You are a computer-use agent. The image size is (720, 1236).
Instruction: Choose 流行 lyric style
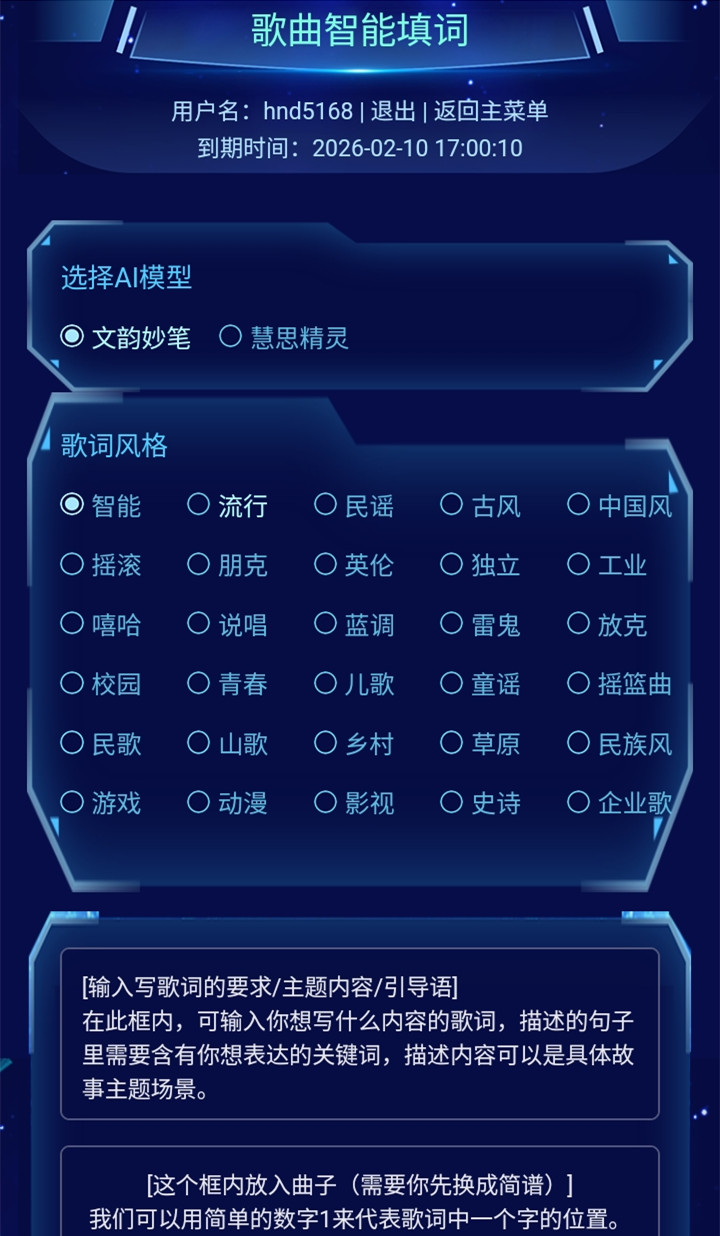tap(198, 505)
